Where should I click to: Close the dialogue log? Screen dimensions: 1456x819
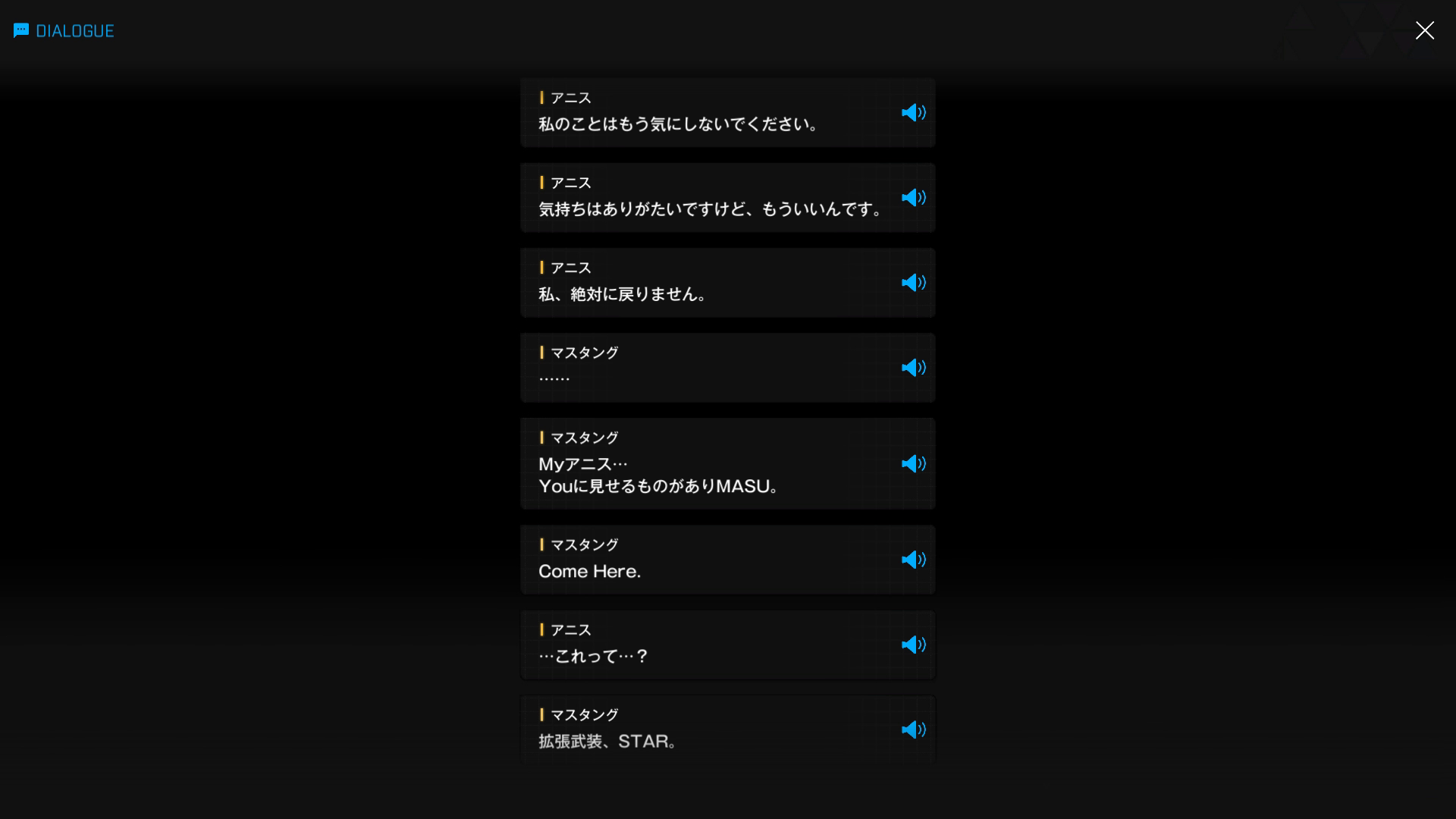tap(1424, 30)
